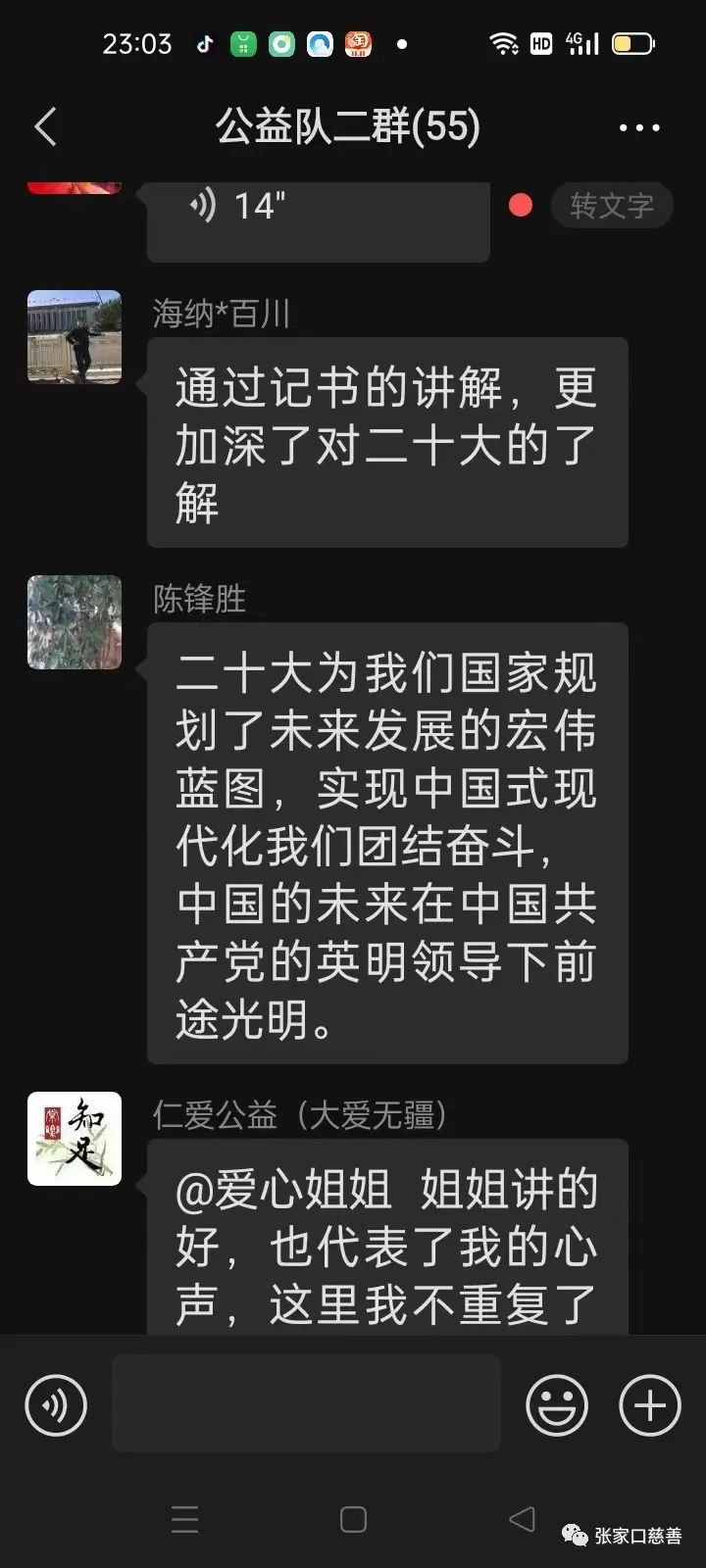The width and height of the screenshot is (706, 1568).
Task: Open the group chat overflow menu
Action: tap(639, 127)
